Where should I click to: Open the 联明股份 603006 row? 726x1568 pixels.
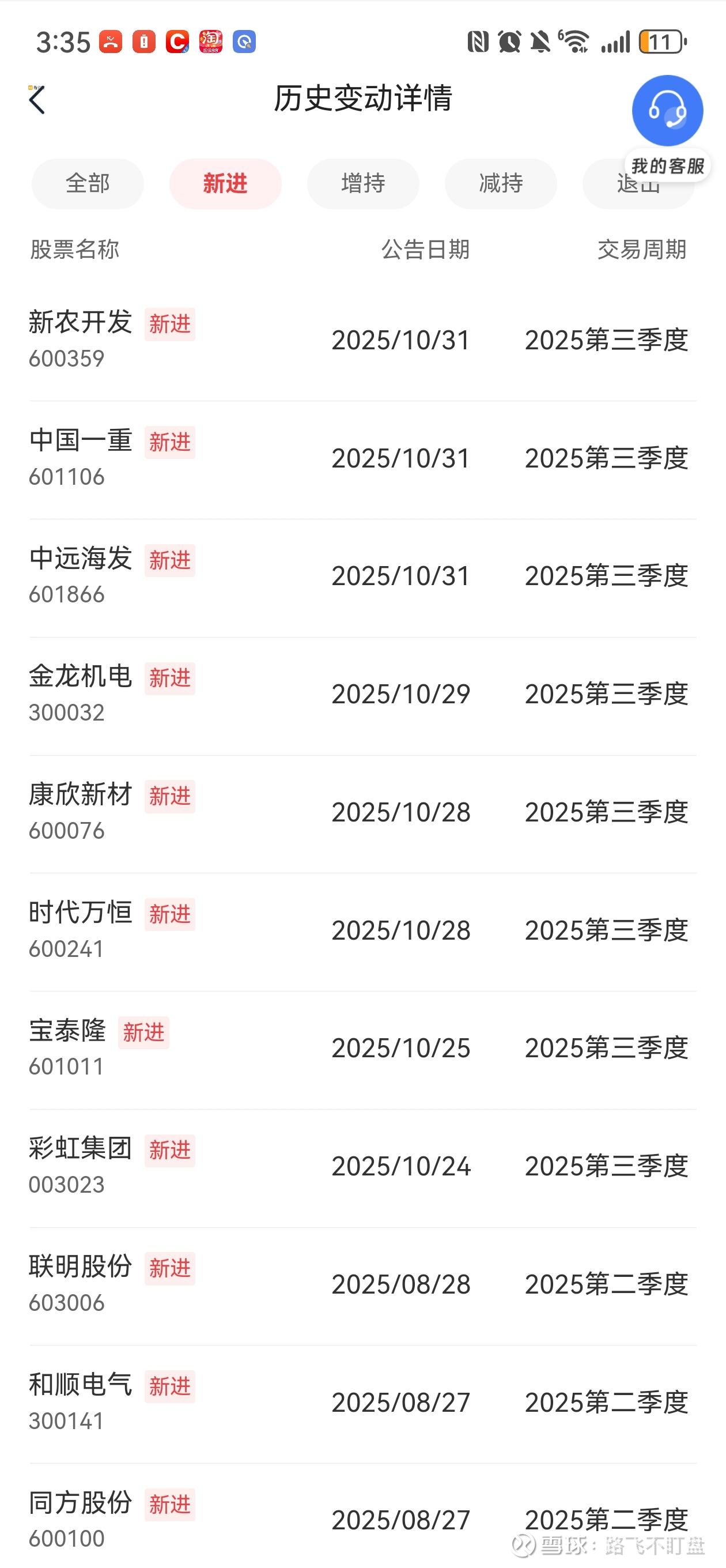click(x=362, y=1284)
